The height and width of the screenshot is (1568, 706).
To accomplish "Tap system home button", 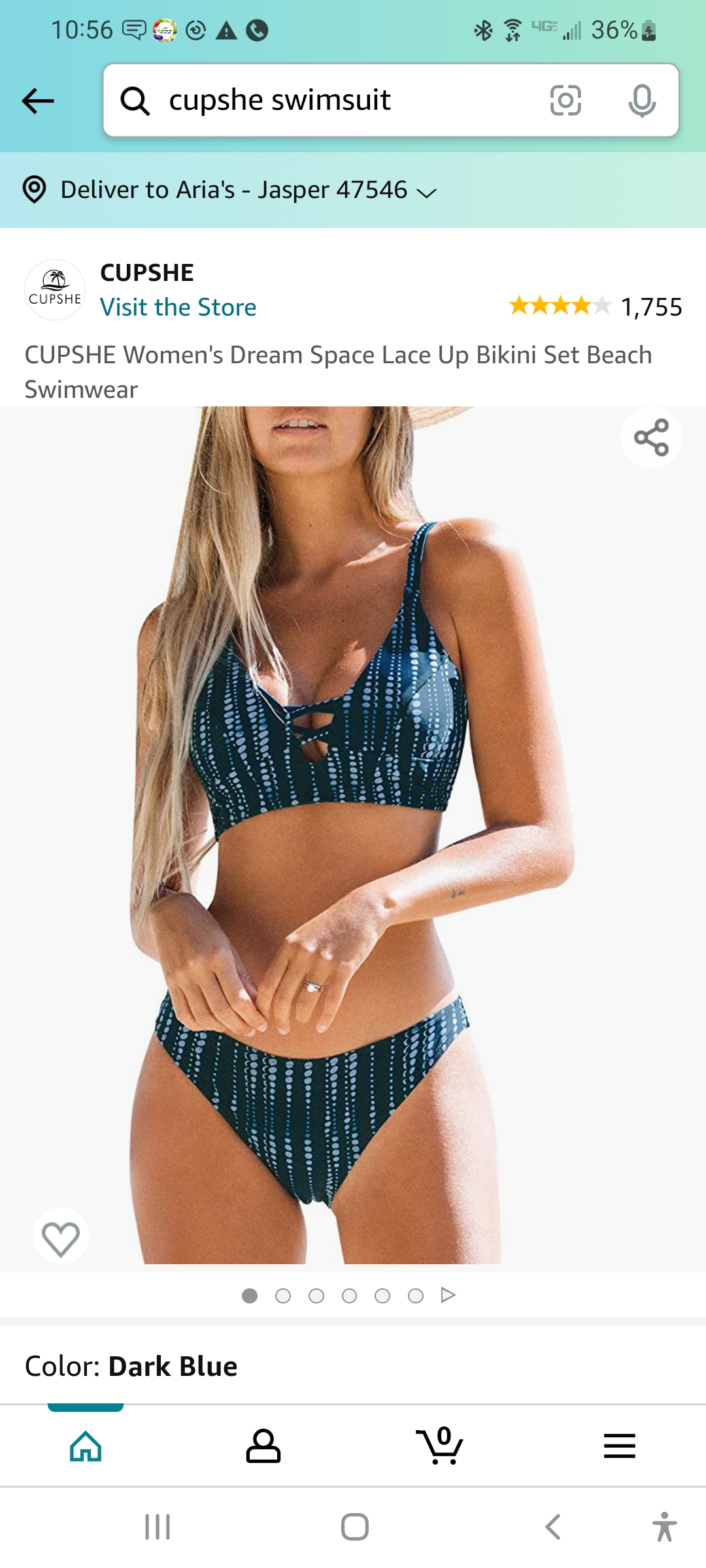I will point(354,1527).
